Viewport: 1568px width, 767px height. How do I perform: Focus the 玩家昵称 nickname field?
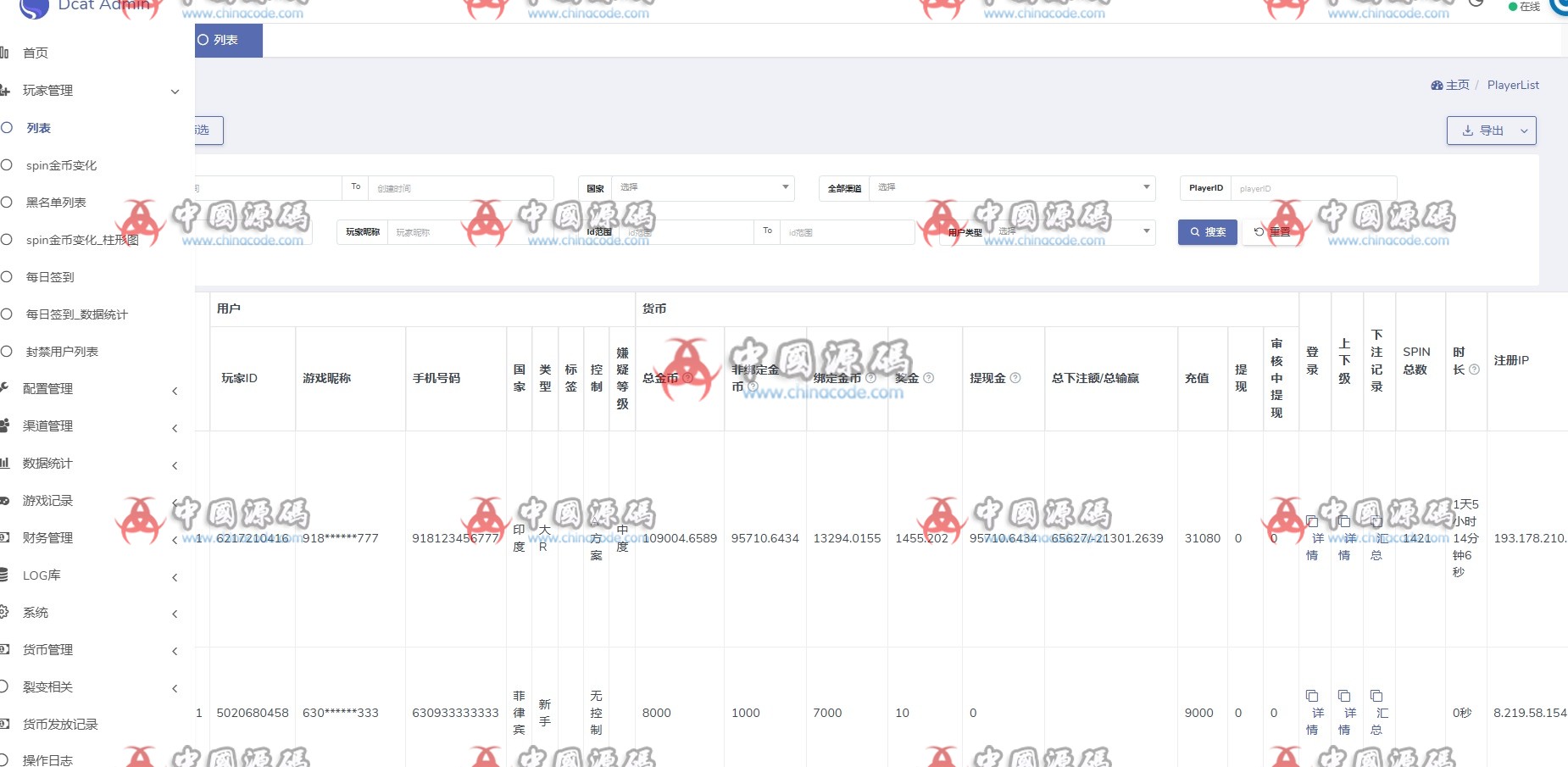coord(458,232)
